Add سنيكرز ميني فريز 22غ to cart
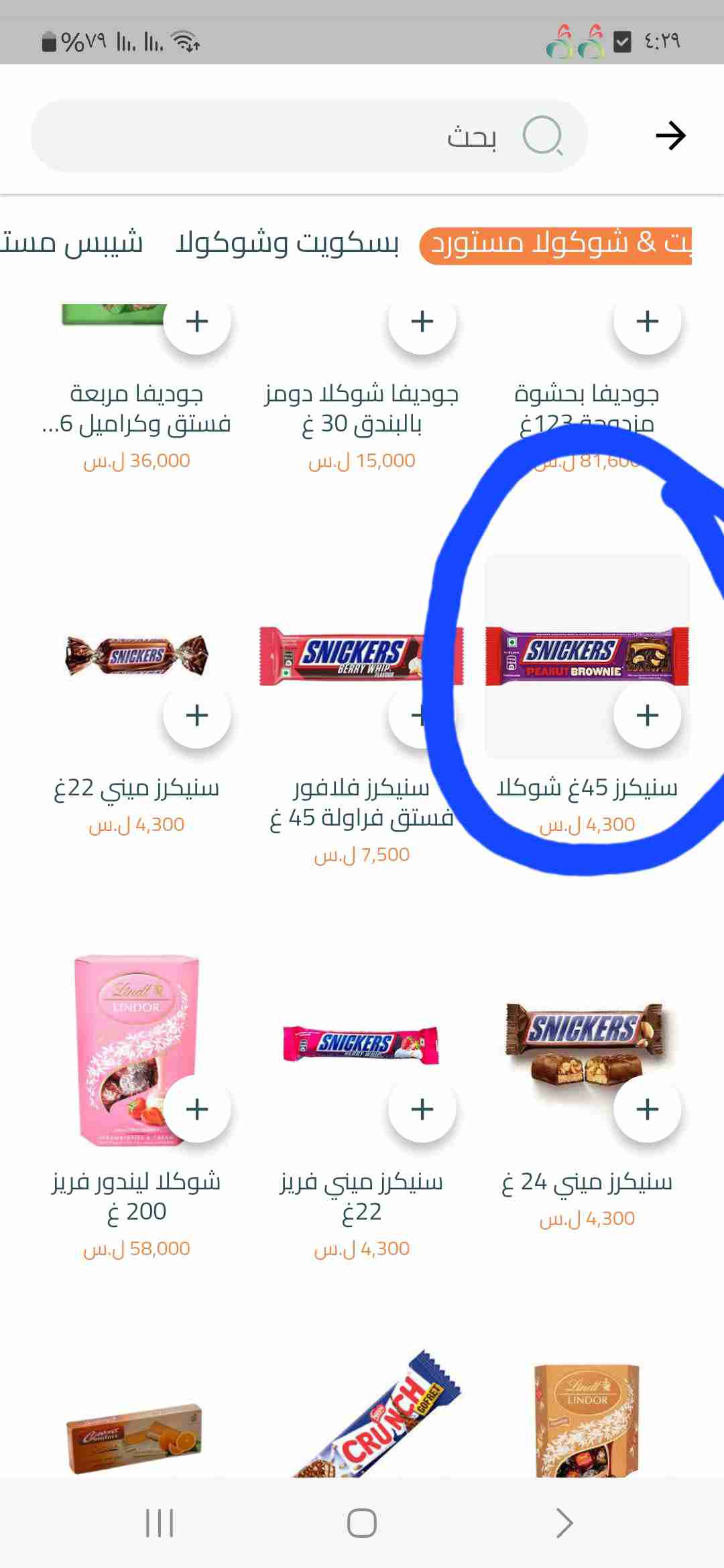This screenshot has width=724, height=1568. pos(422,1109)
